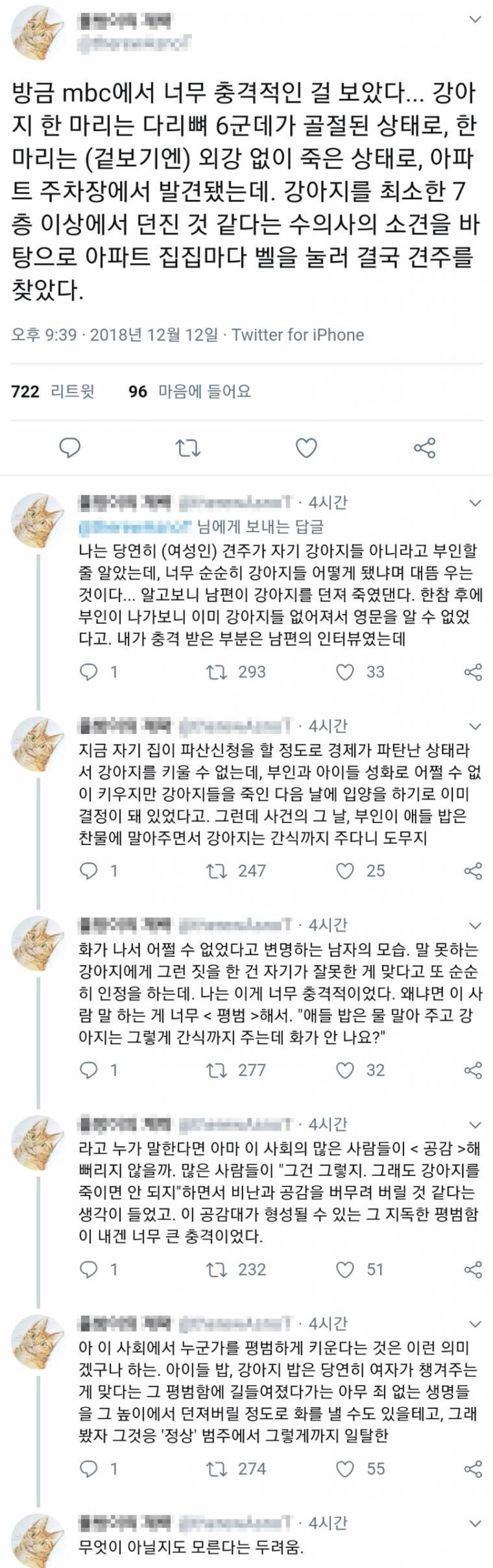
Task: Like the reply with 55 likes
Action: pyautogui.click(x=345, y=1469)
